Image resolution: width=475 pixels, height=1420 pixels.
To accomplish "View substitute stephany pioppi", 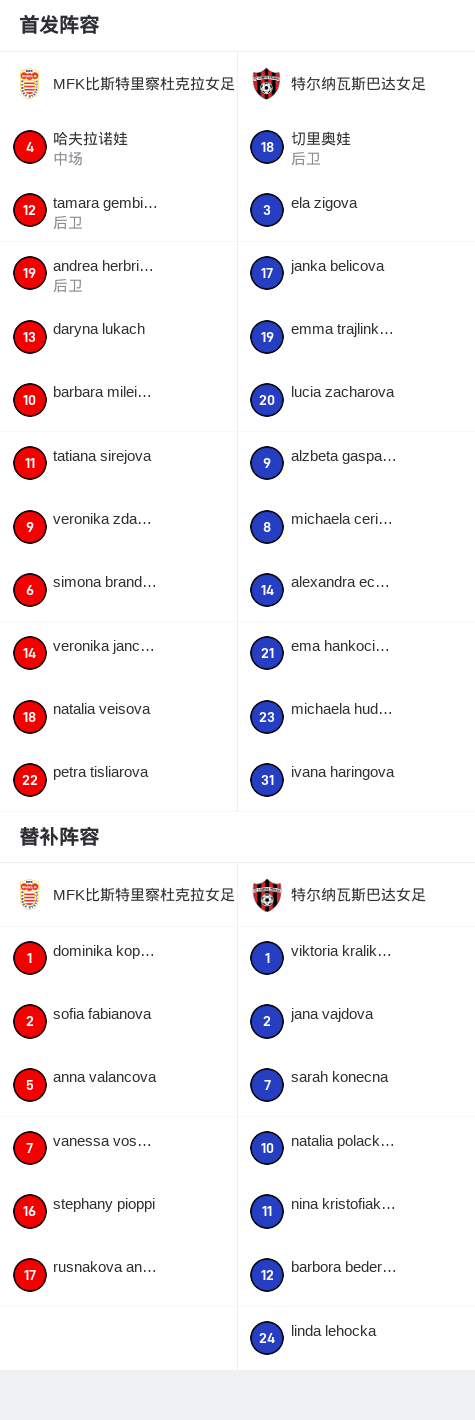I will (118, 1211).
